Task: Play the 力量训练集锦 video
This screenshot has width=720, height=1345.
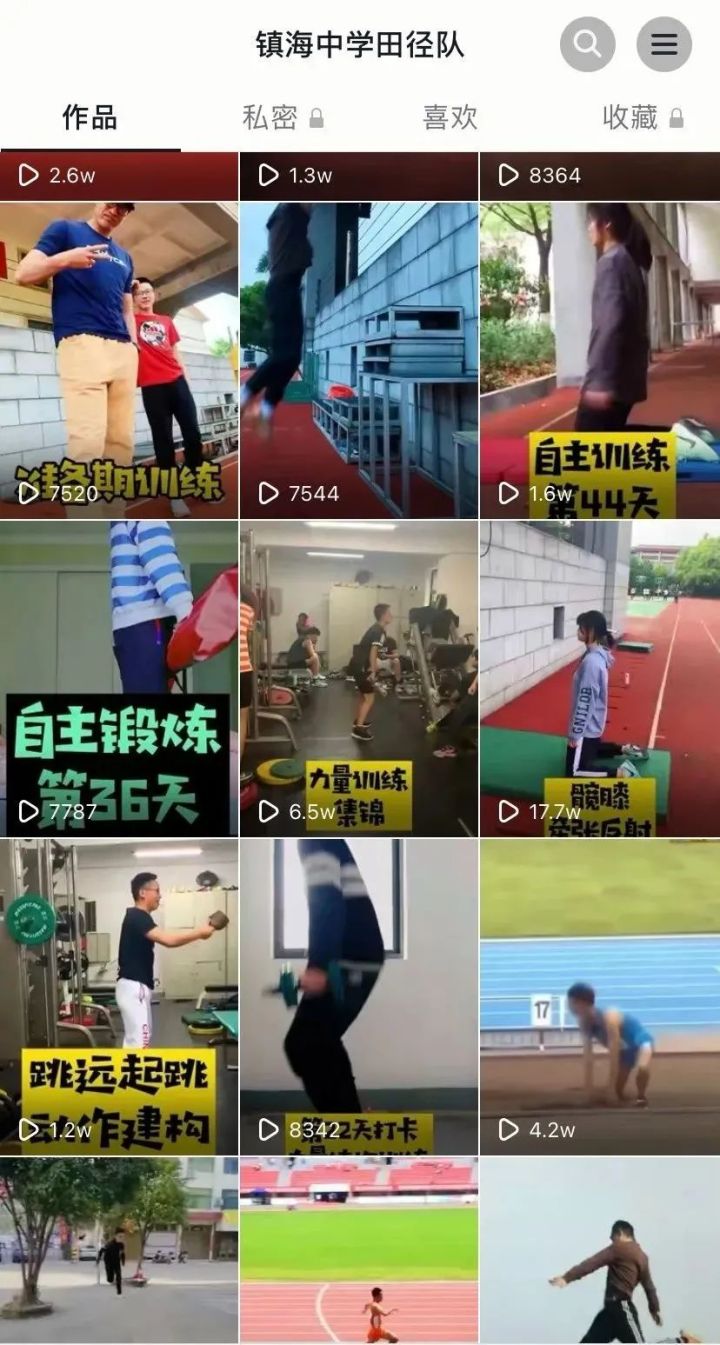Action: (359, 678)
